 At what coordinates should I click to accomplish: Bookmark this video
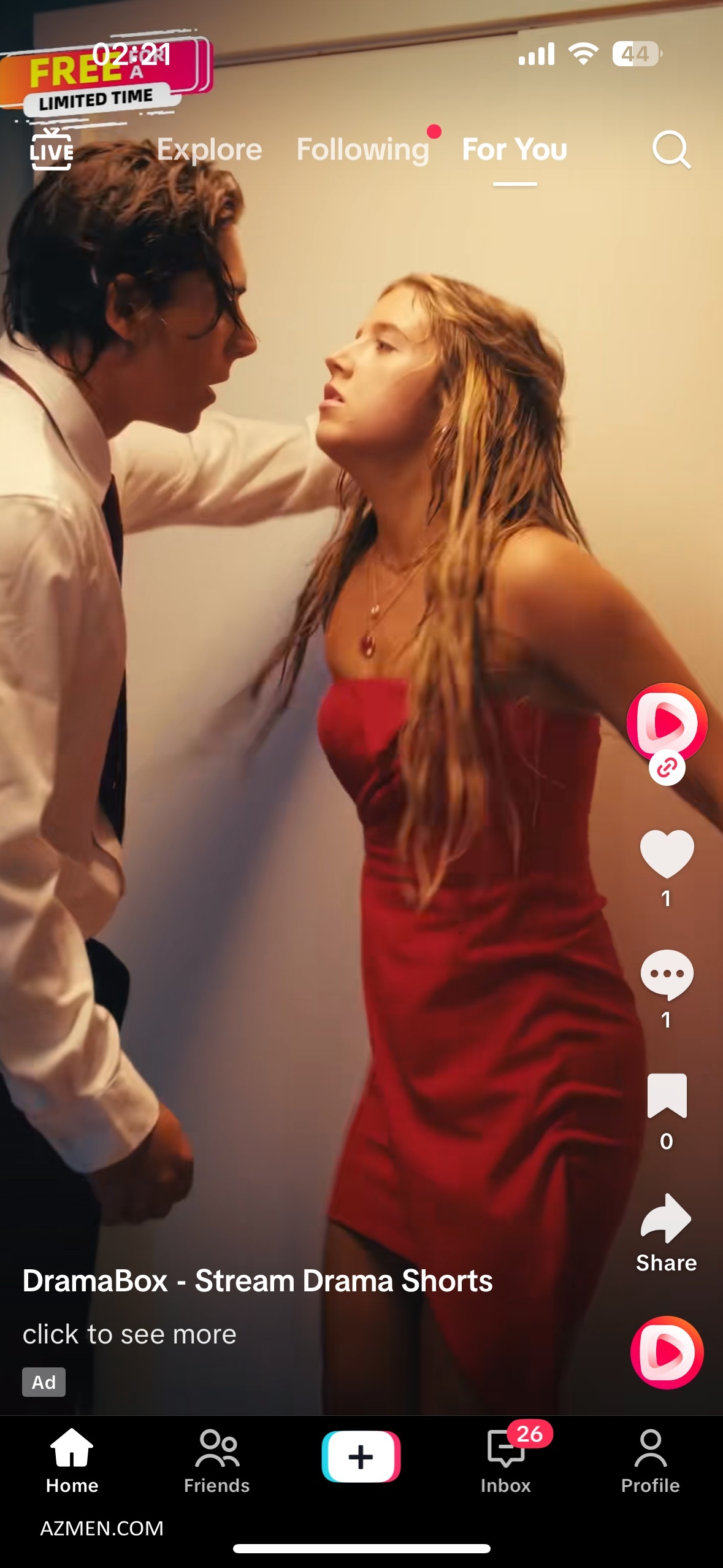[x=667, y=1096]
